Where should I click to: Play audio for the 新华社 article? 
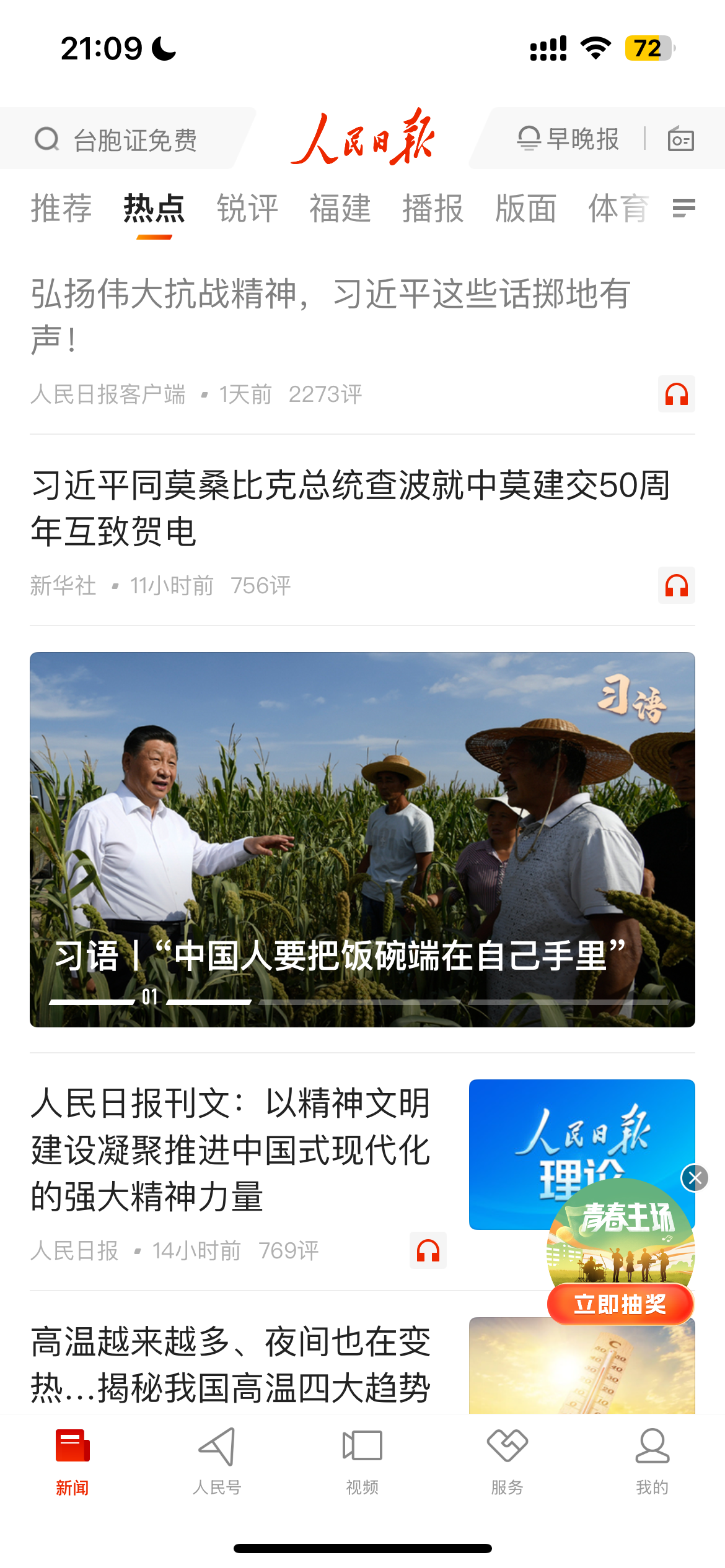tap(676, 585)
